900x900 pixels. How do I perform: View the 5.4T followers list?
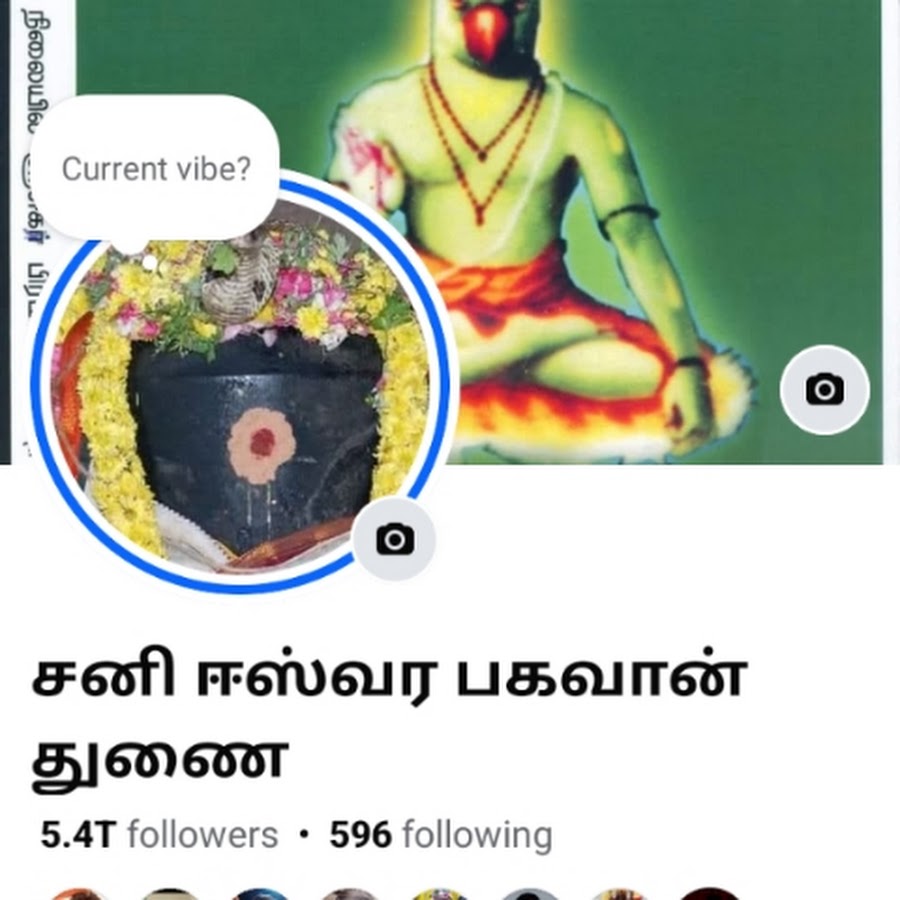tap(159, 834)
